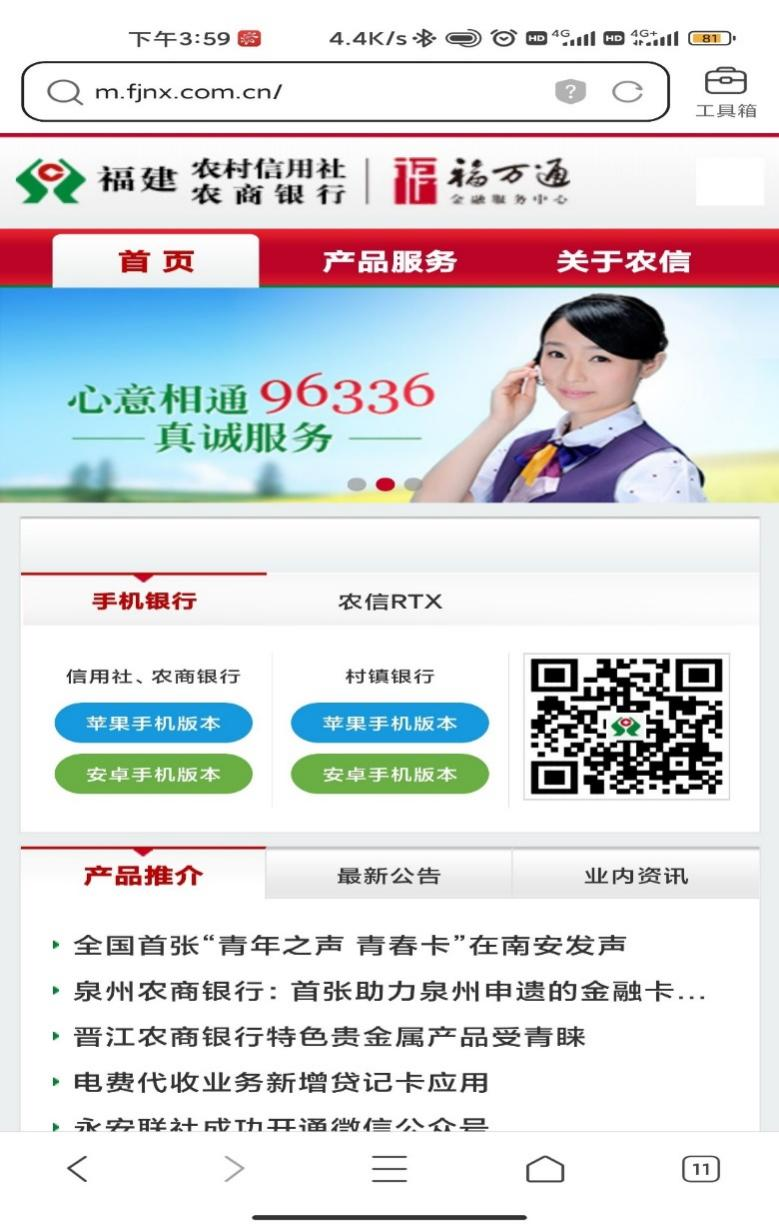Download 安卓手机版本 for 信用社、农商银行
This screenshot has height=1228, width=779.
153,774
